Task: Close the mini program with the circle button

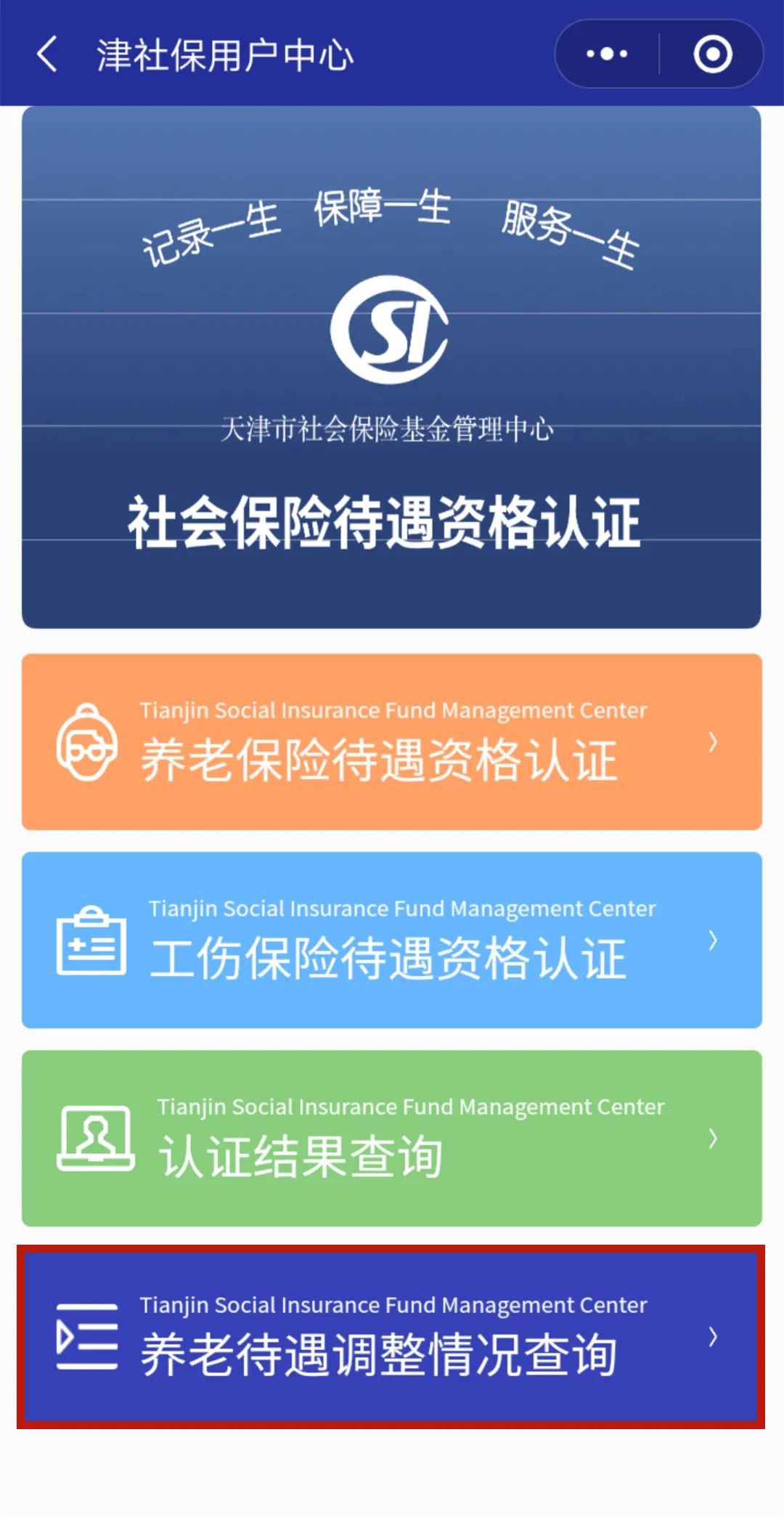Action: tap(712, 54)
